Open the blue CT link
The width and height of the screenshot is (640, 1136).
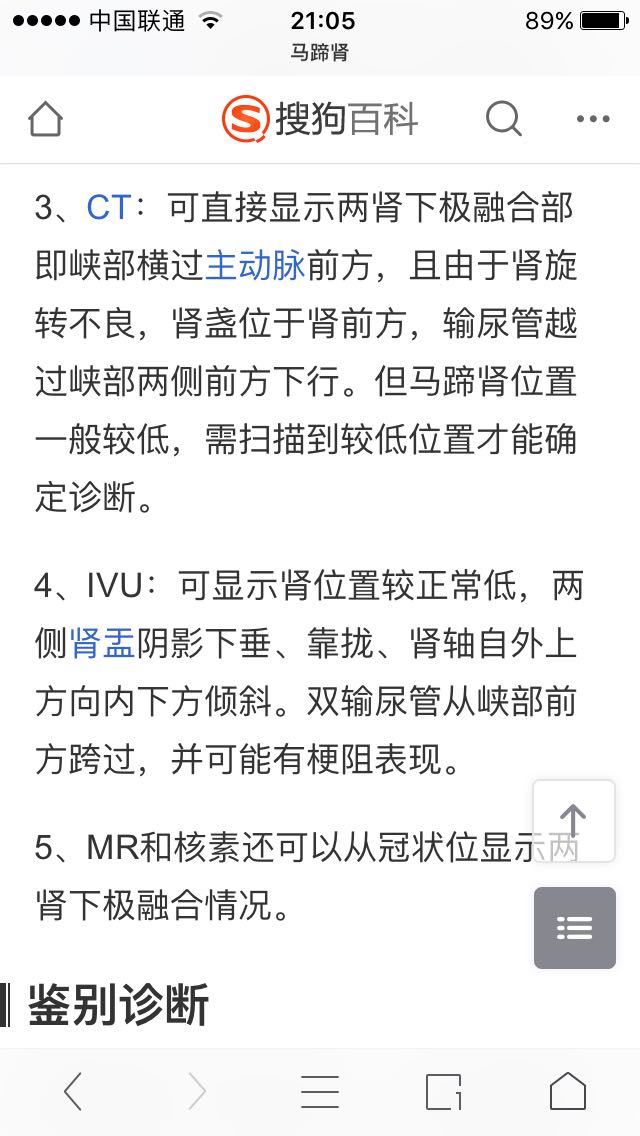(109, 208)
